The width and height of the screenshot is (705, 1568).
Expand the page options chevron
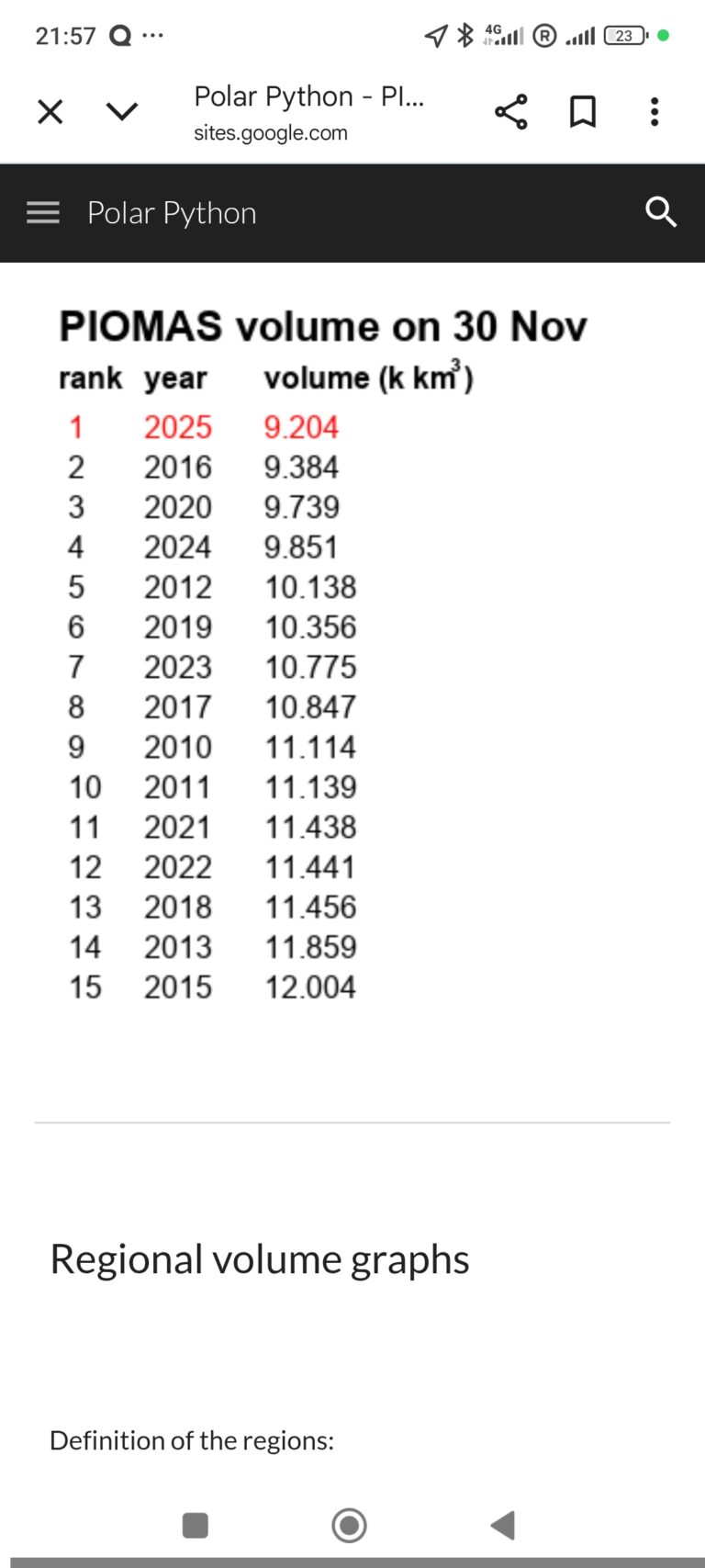pyautogui.click(x=121, y=112)
